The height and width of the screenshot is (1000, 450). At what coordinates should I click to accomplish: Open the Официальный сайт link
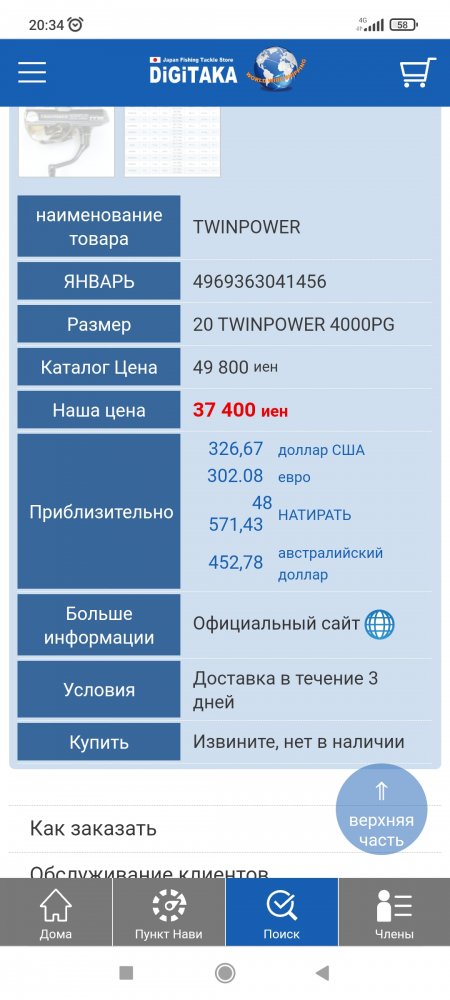(294, 624)
